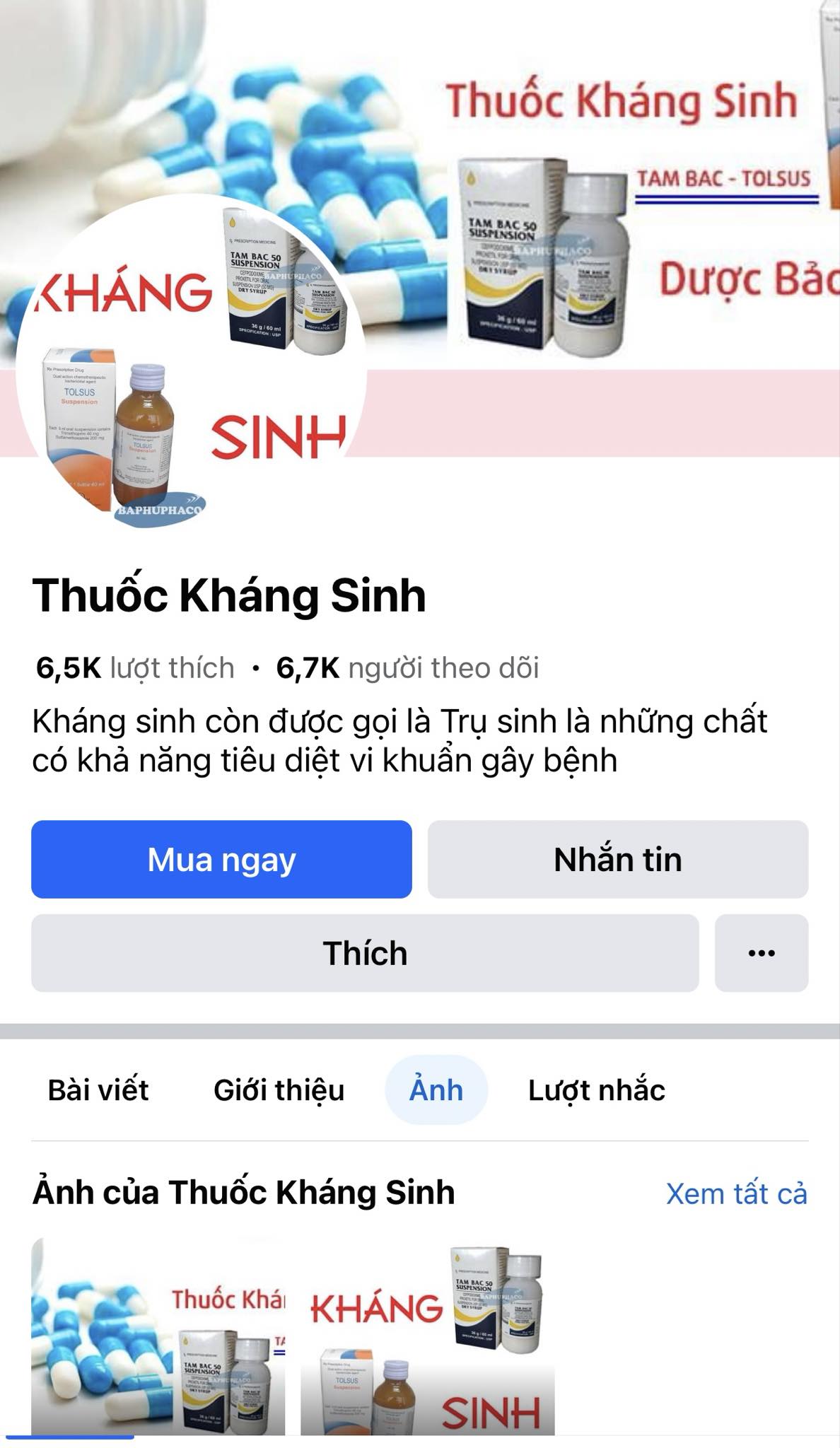Viewport: 840px width, 1448px height.
Task: Open the KHÁNG SINH photo thumbnail
Action: coord(427,1336)
